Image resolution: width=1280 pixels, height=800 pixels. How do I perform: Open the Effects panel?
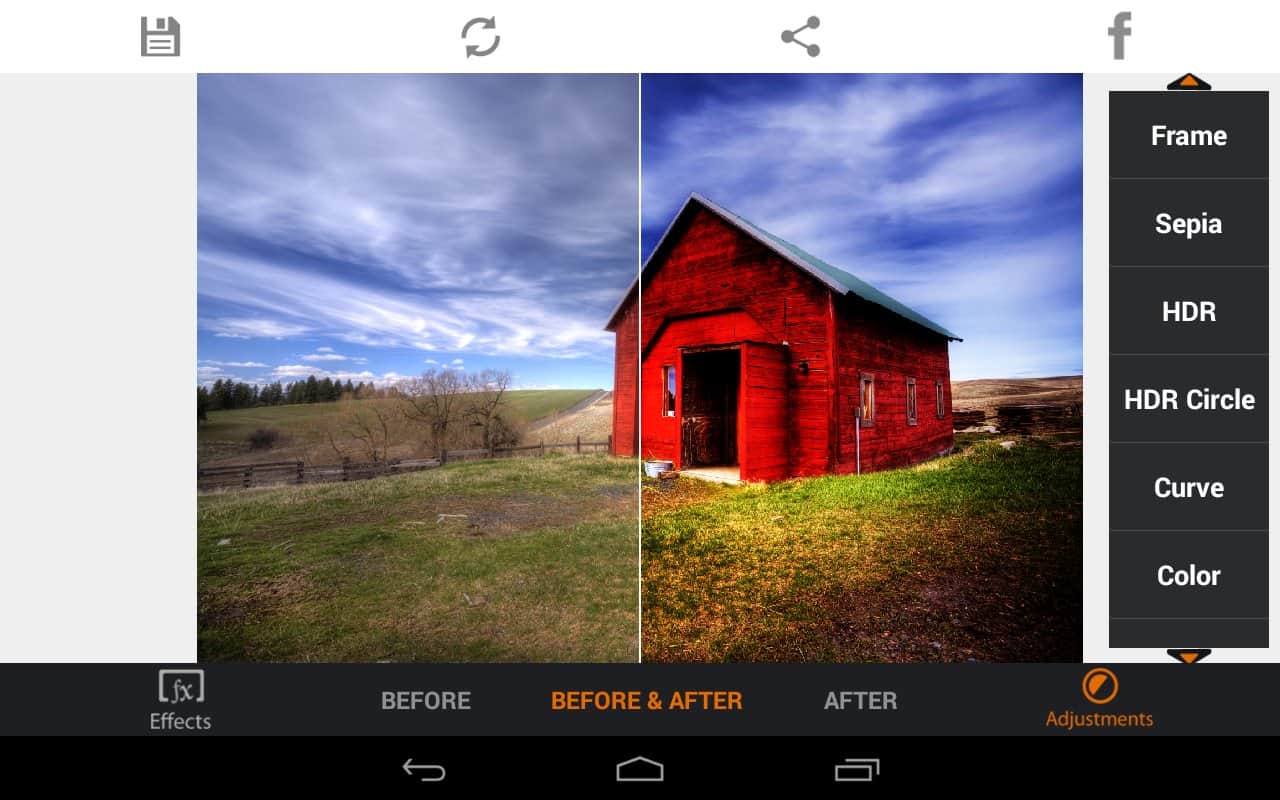click(x=180, y=700)
